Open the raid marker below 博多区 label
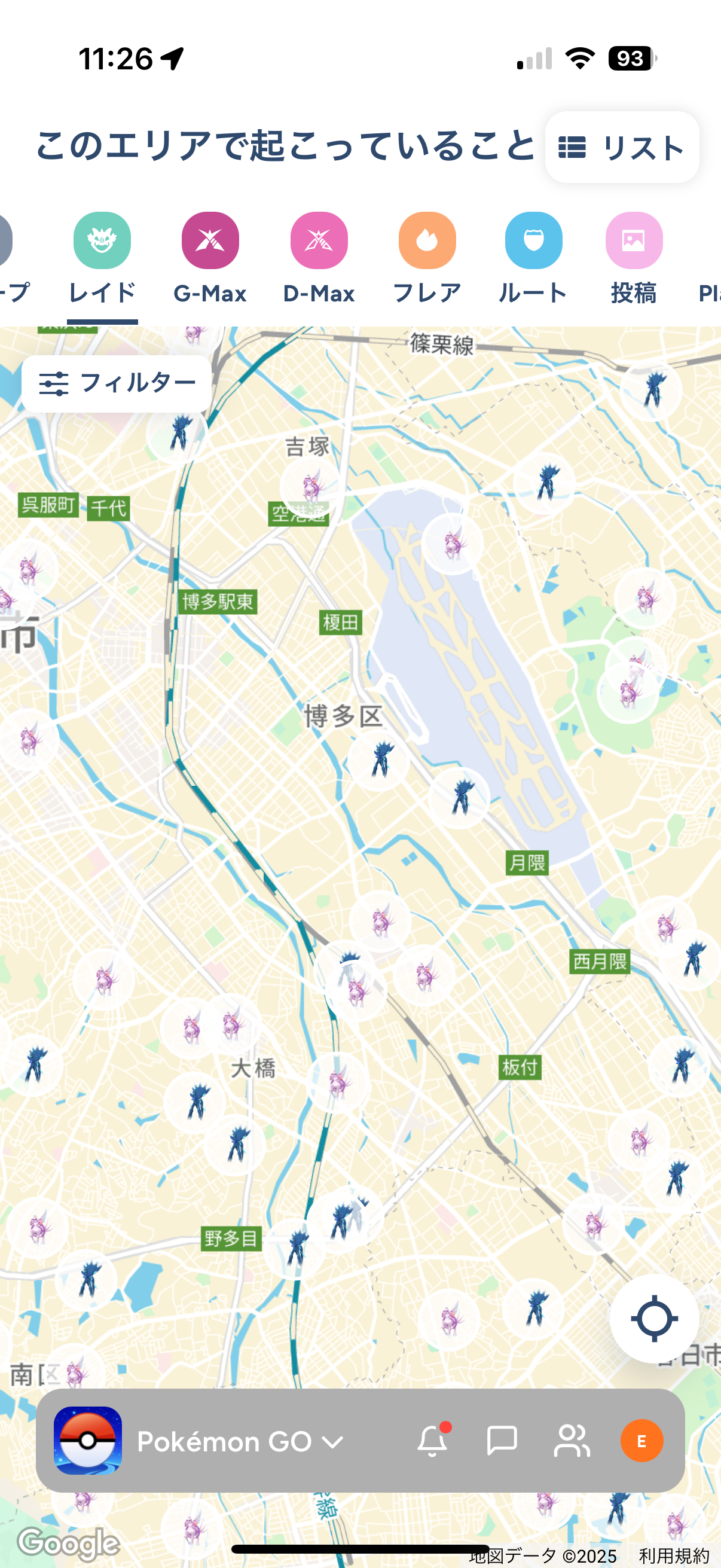The image size is (721, 1568). point(379,759)
